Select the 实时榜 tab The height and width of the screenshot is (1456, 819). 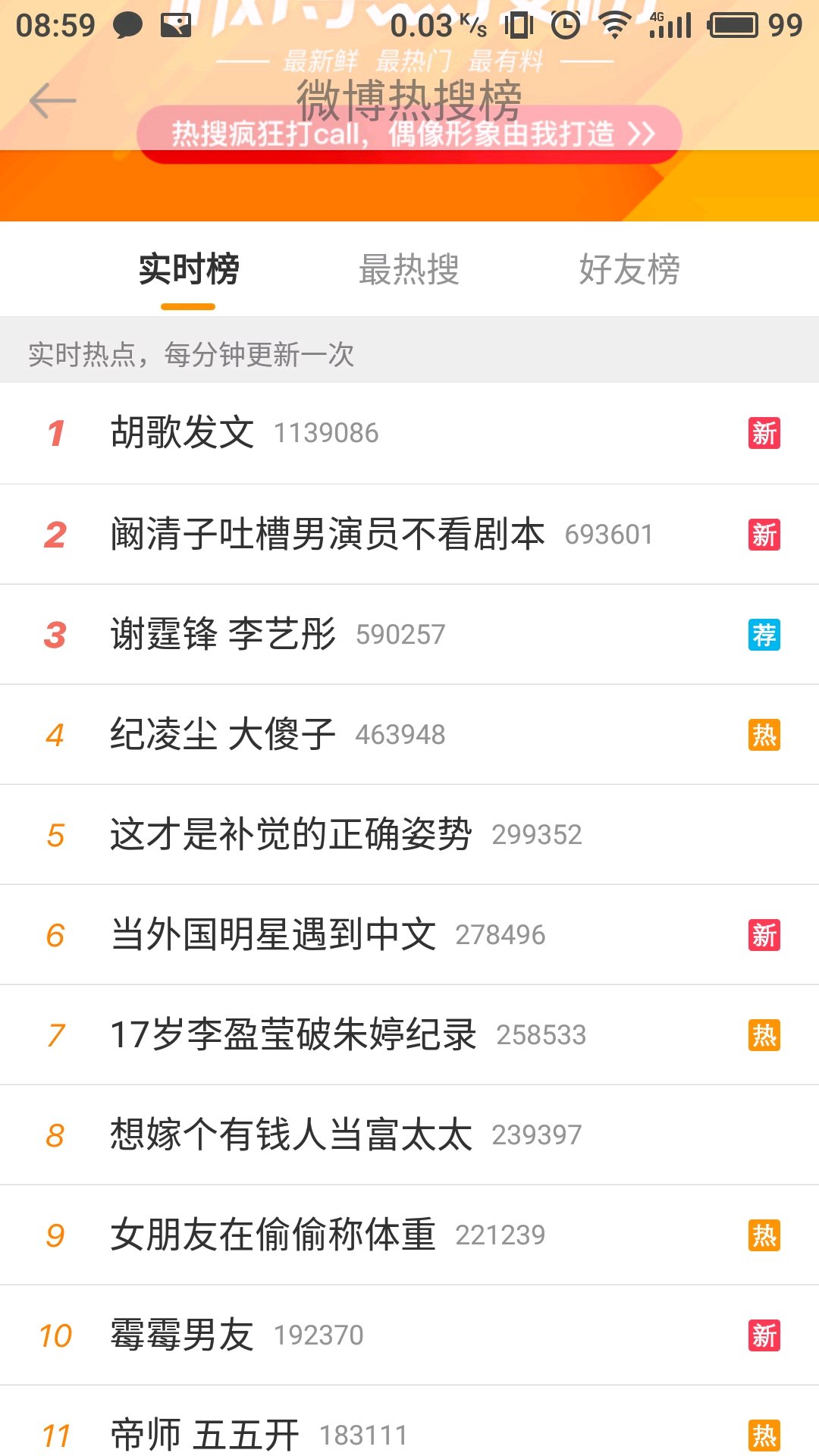189,270
